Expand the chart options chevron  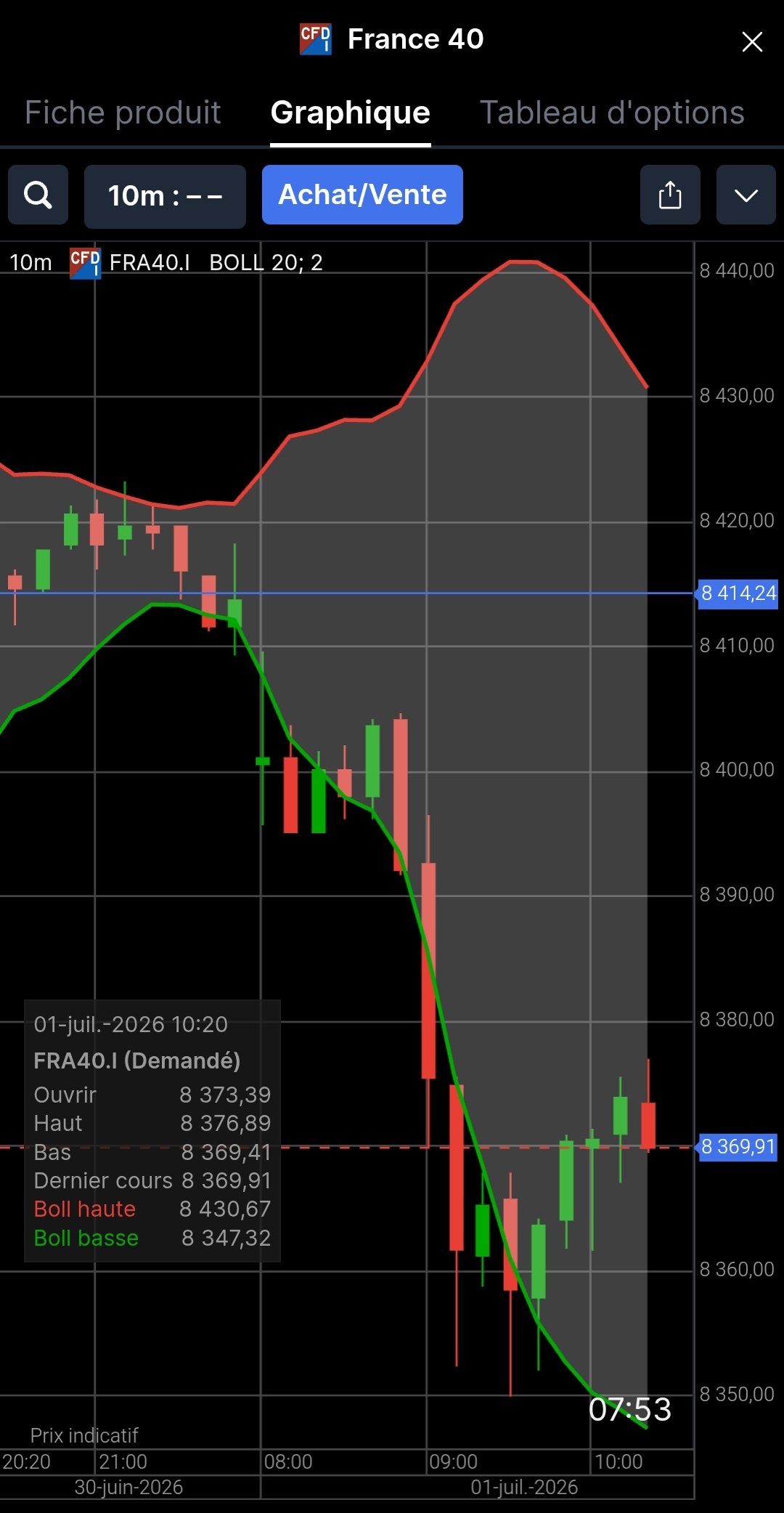pos(746,195)
